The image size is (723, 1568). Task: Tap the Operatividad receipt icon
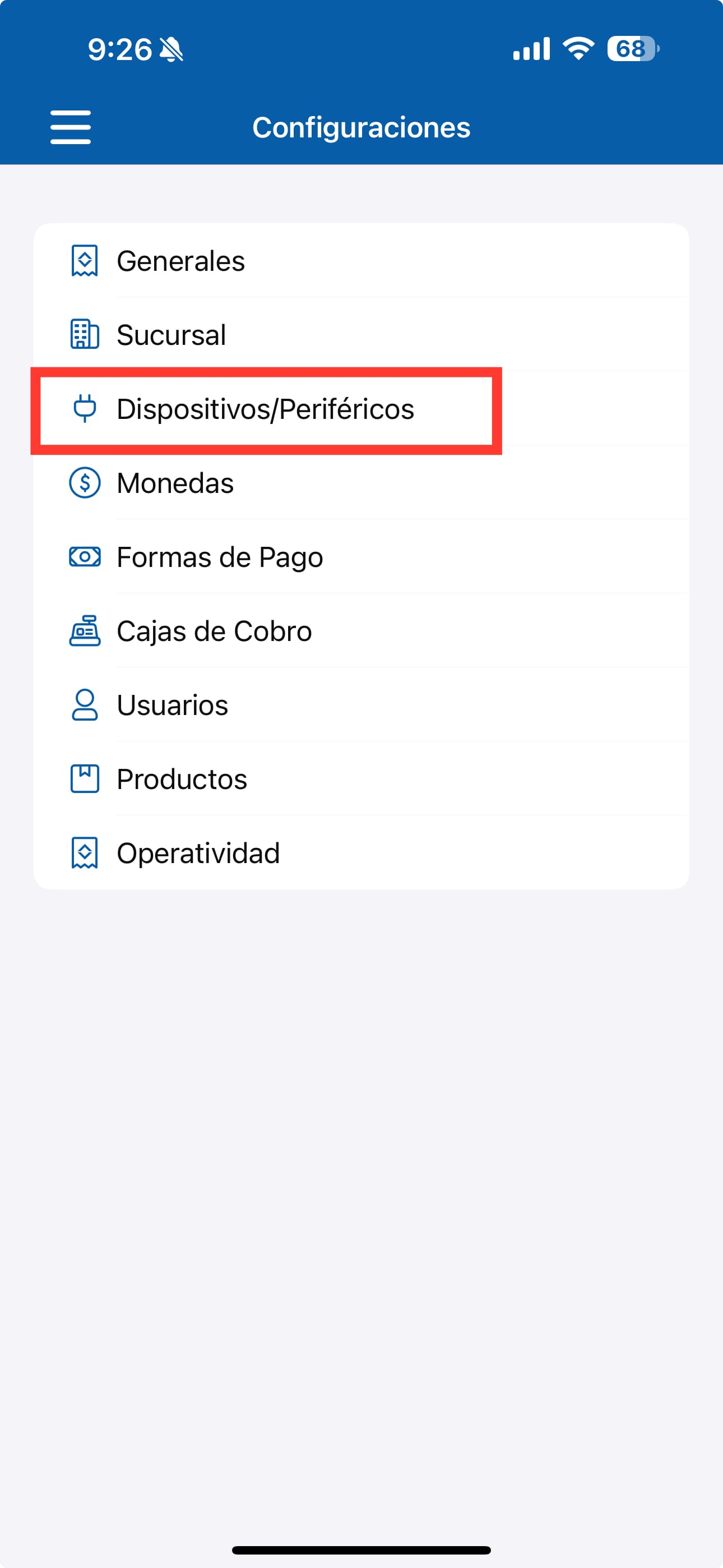[x=84, y=852]
